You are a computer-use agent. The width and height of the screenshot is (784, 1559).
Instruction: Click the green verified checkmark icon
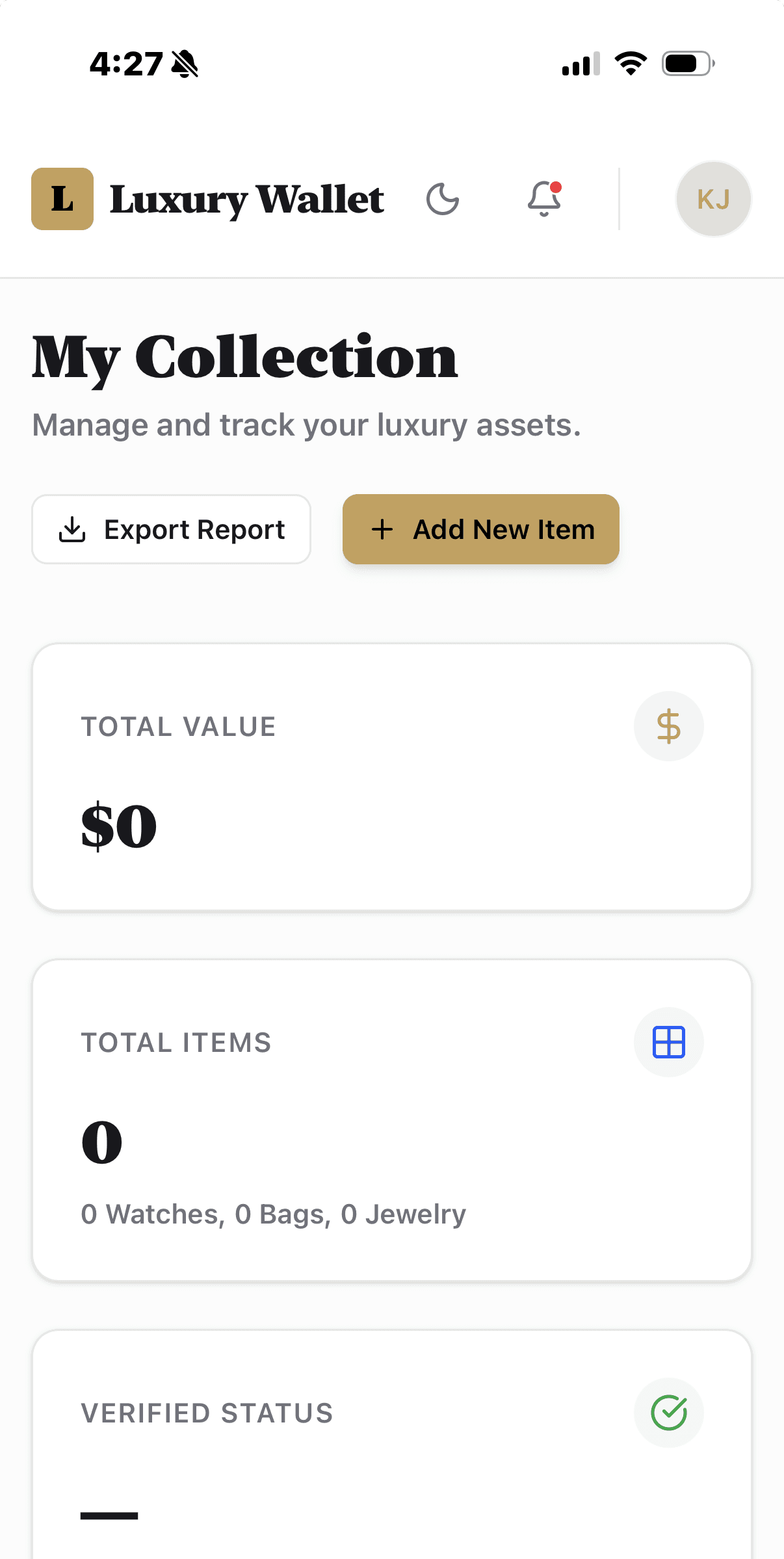[668, 1411]
